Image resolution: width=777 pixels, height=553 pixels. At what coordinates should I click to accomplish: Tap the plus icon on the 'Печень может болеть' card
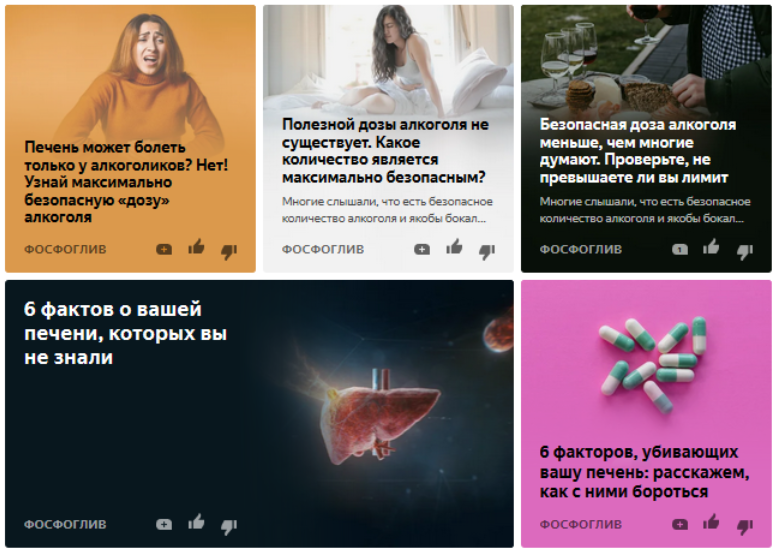coord(164,249)
